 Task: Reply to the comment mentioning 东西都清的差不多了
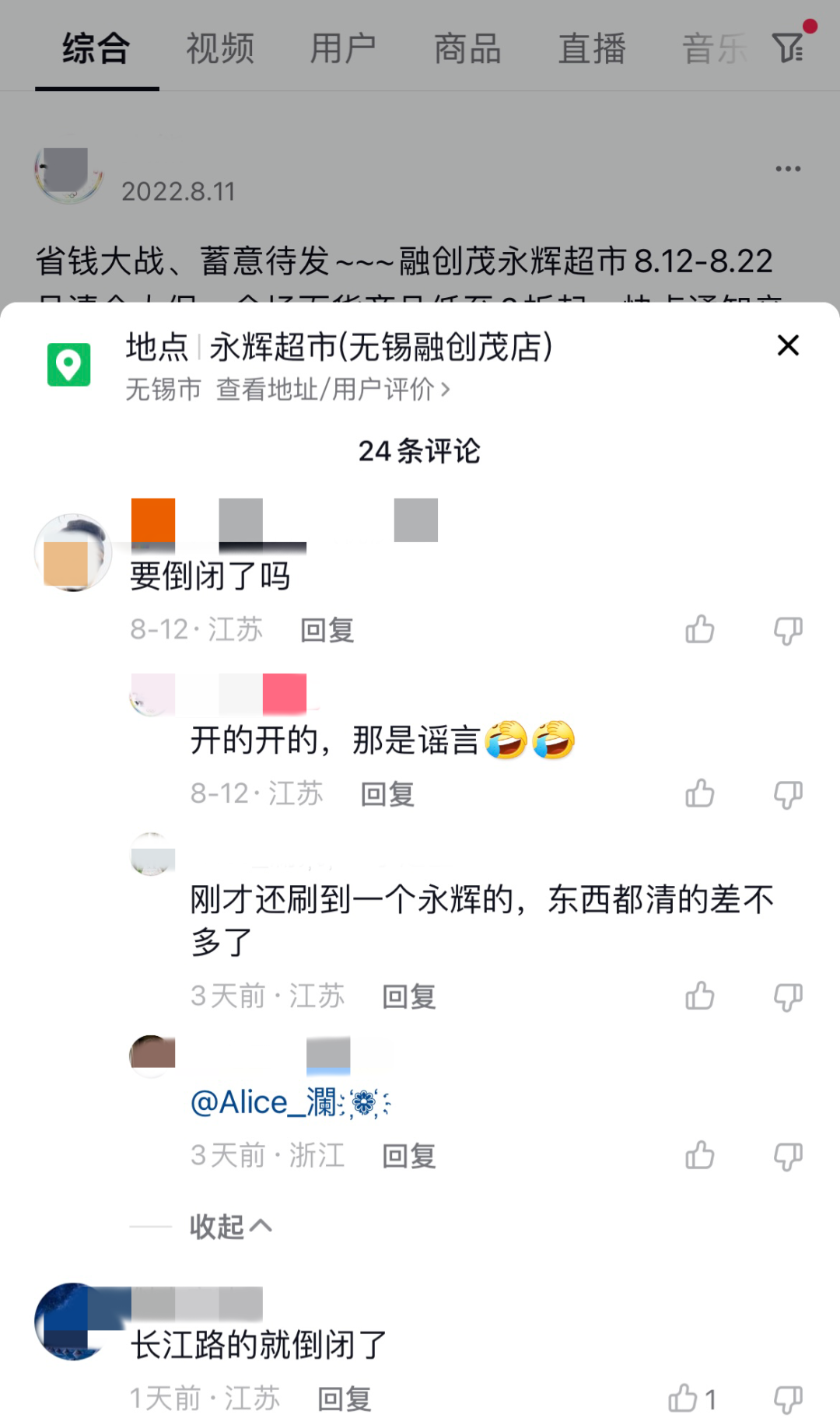[409, 996]
